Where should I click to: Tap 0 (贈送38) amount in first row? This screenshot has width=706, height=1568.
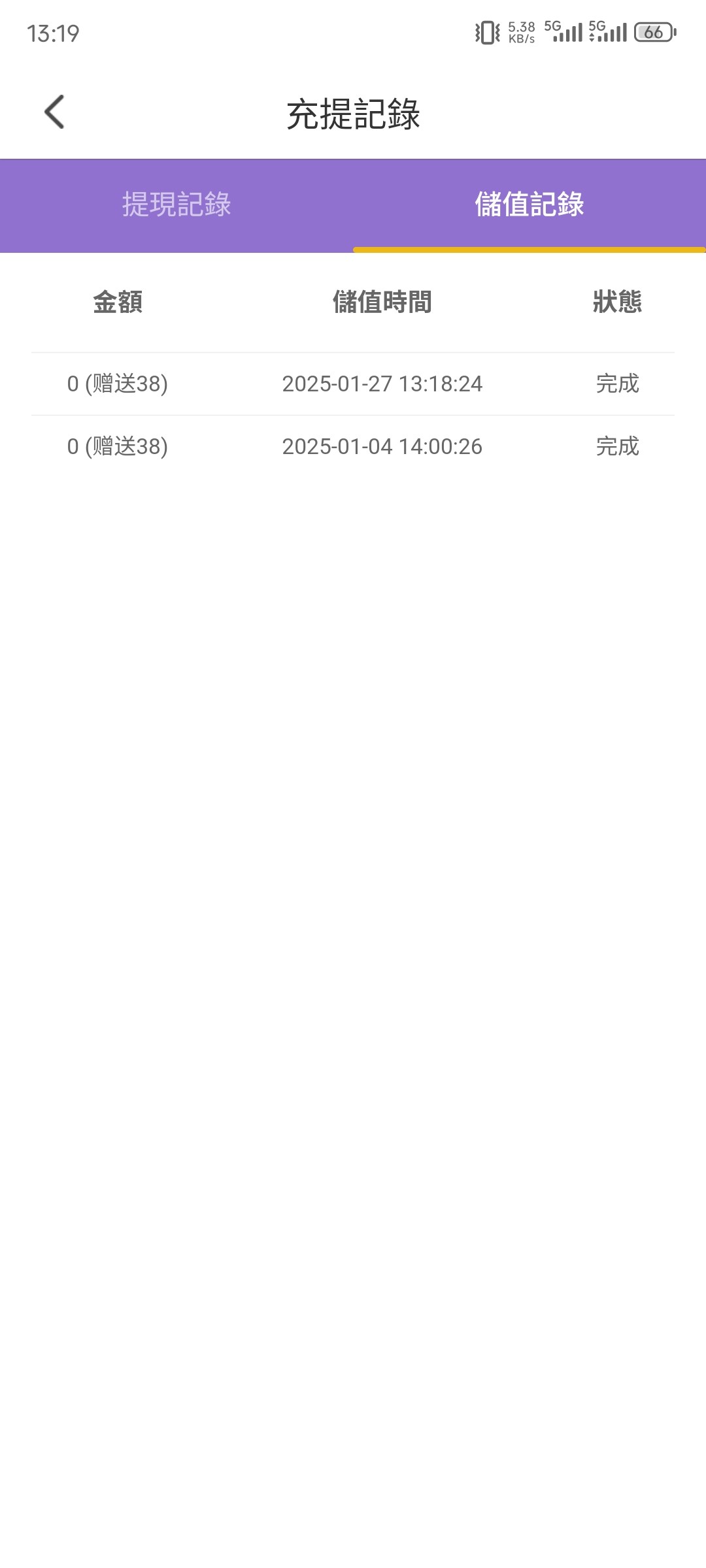pos(118,384)
